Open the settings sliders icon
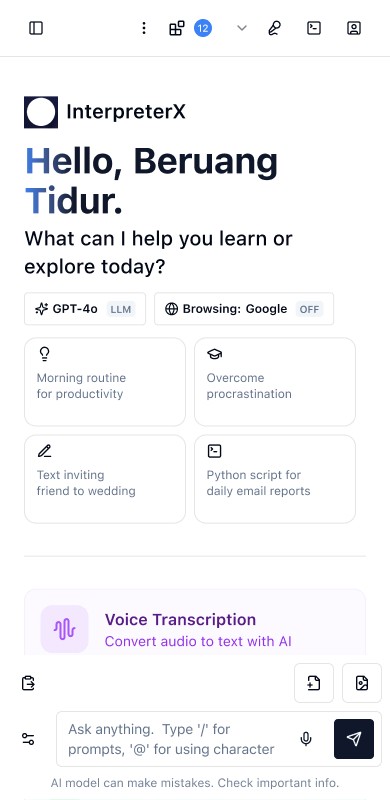 pyautogui.click(x=29, y=739)
